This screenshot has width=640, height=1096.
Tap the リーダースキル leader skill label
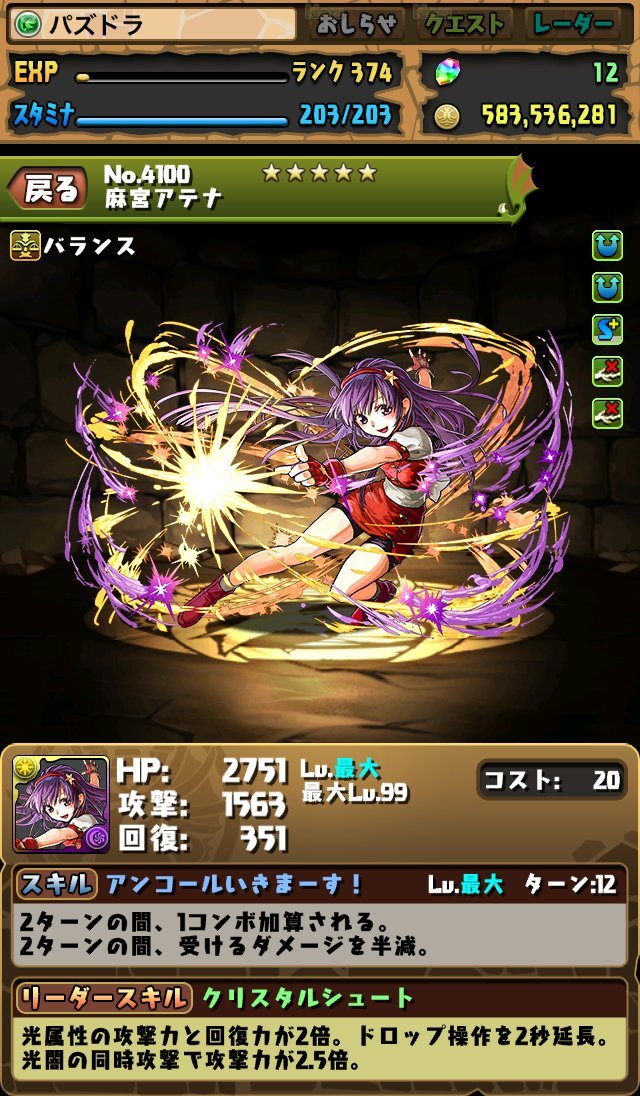(x=103, y=997)
